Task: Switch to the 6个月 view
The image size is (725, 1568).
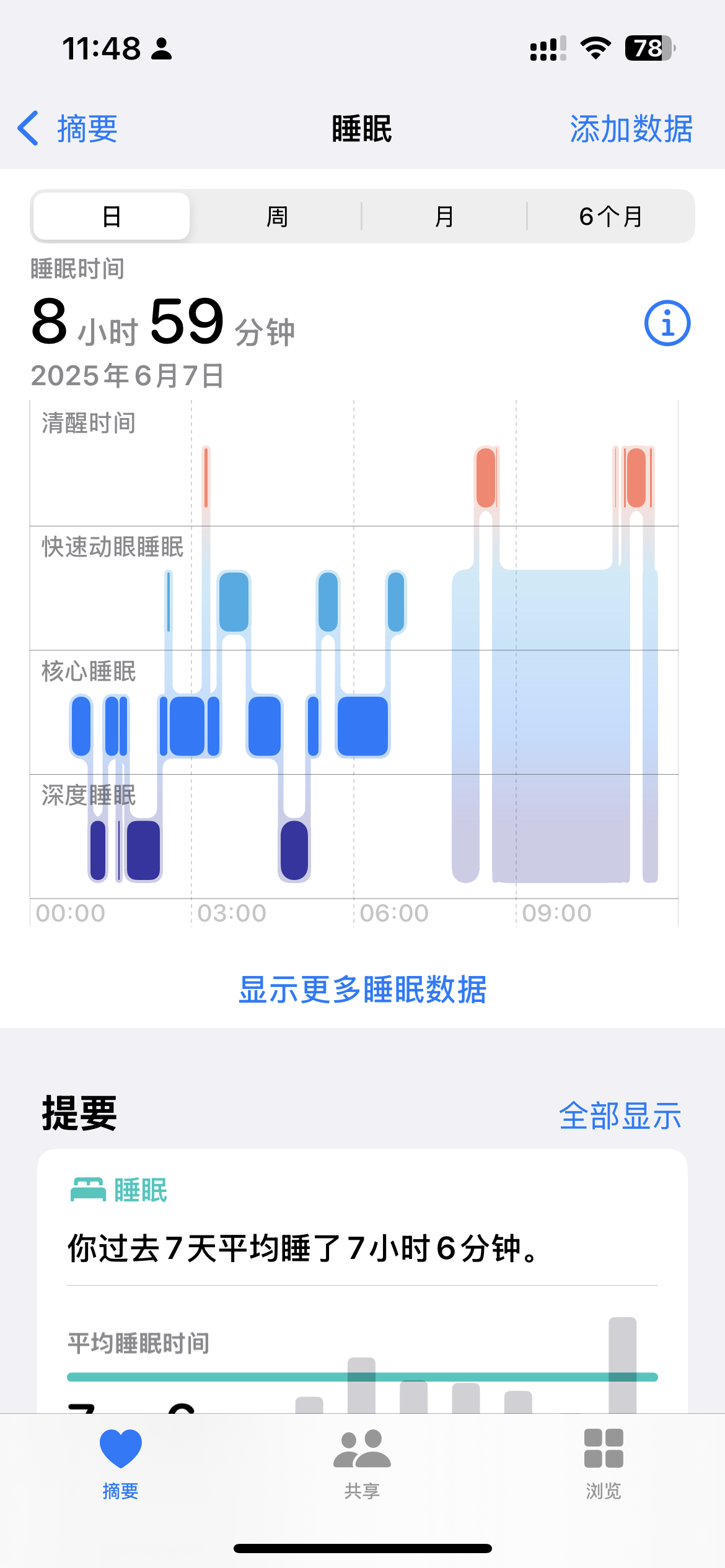Action: coord(610,216)
